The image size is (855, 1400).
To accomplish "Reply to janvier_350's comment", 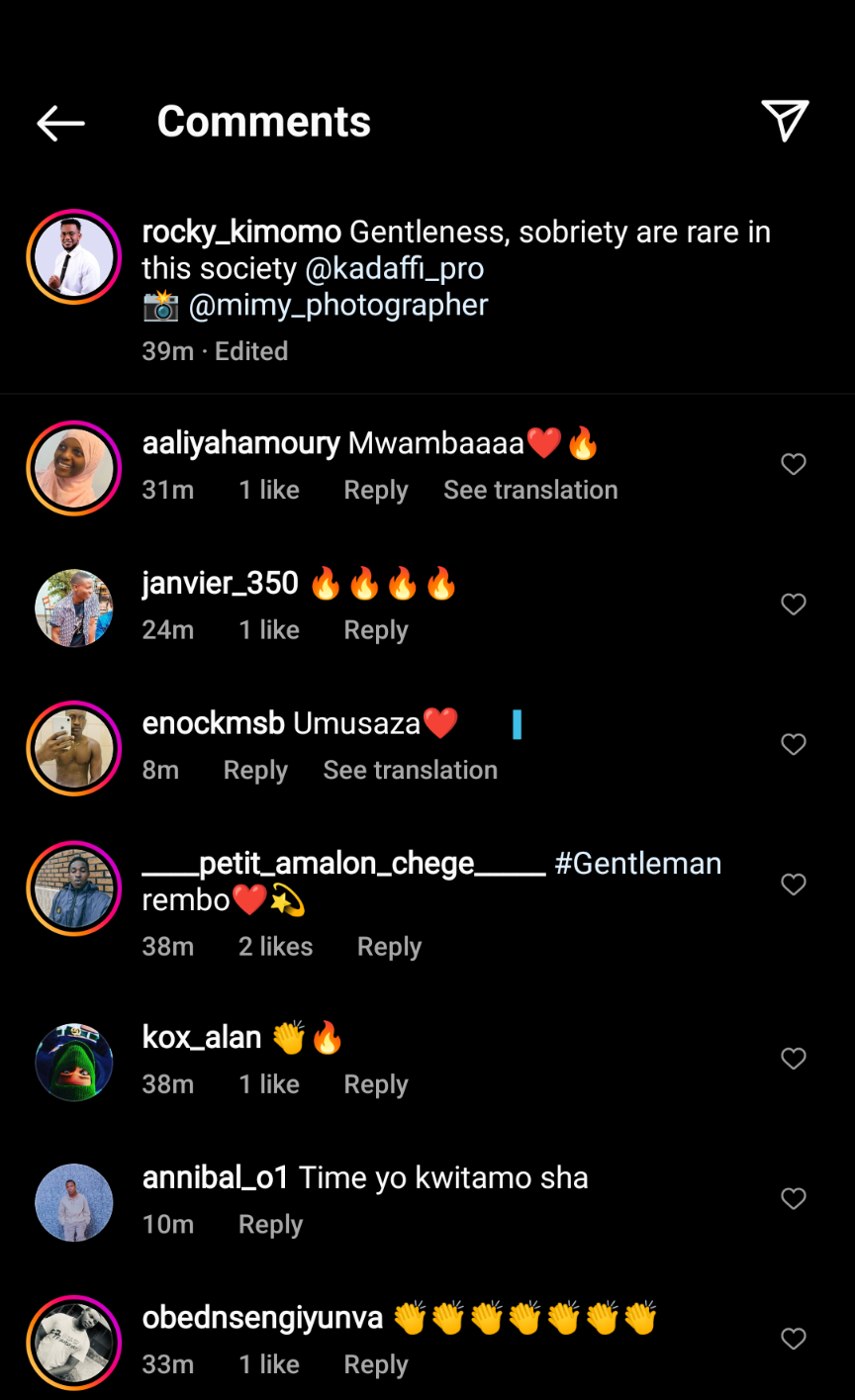I will (375, 630).
